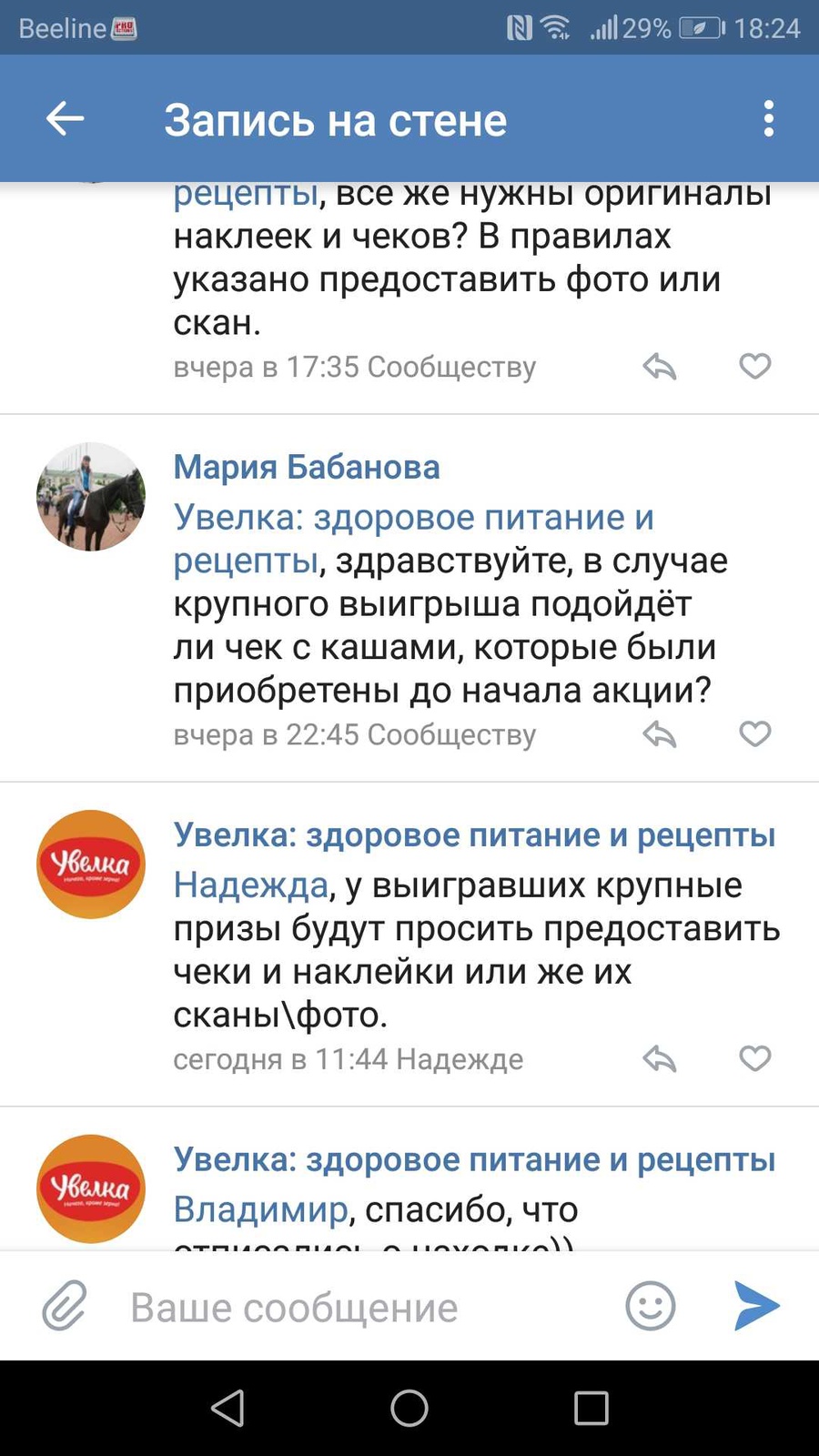
Task: Tap the system home button
Action: tap(409, 1408)
